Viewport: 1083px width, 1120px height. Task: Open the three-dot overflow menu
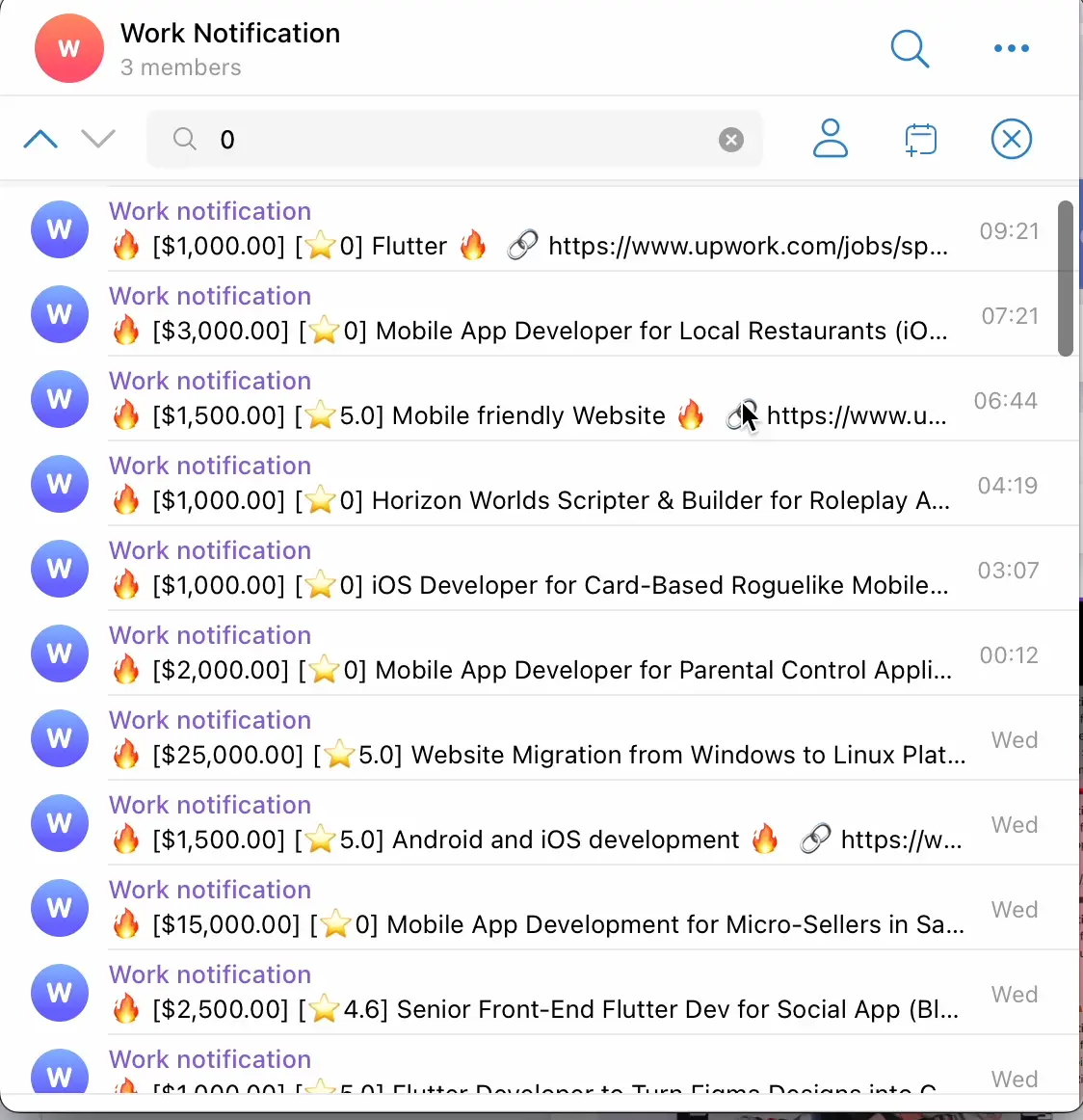coord(1011,48)
